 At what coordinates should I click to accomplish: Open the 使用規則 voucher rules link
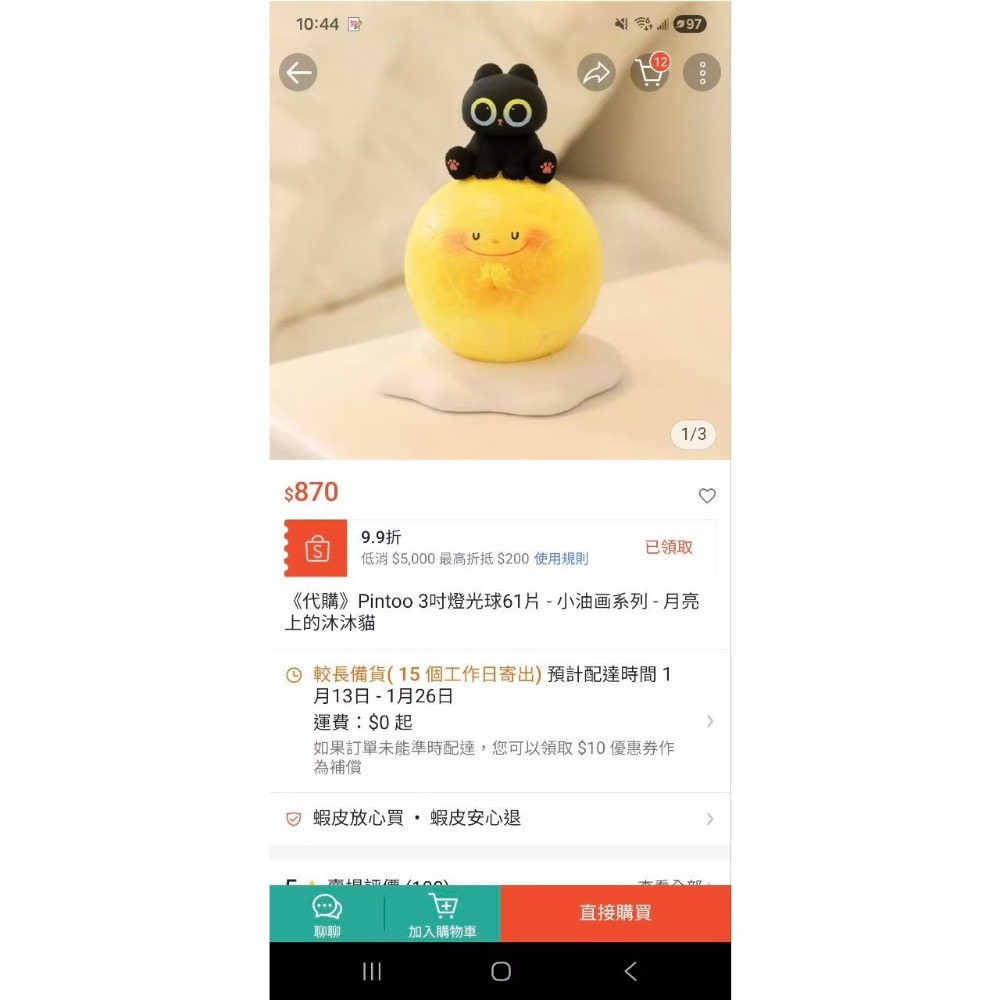561,559
